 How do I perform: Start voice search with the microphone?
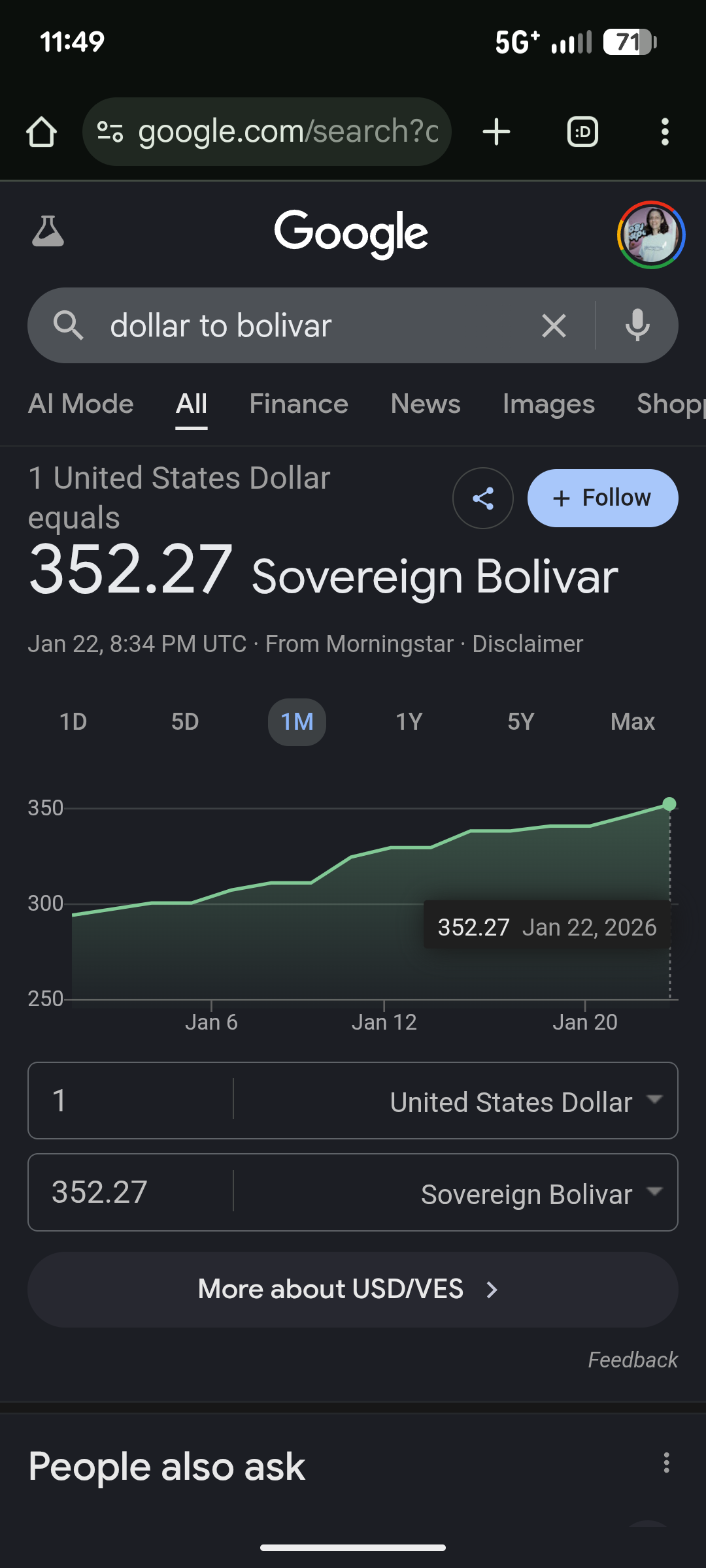pyautogui.click(x=637, y=325)
